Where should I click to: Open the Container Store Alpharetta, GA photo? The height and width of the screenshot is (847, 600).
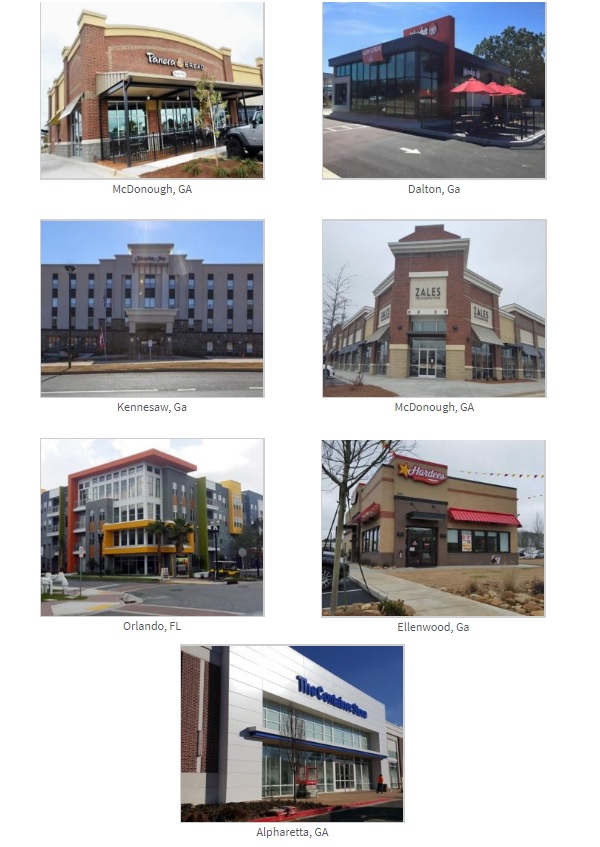point(292,733)
